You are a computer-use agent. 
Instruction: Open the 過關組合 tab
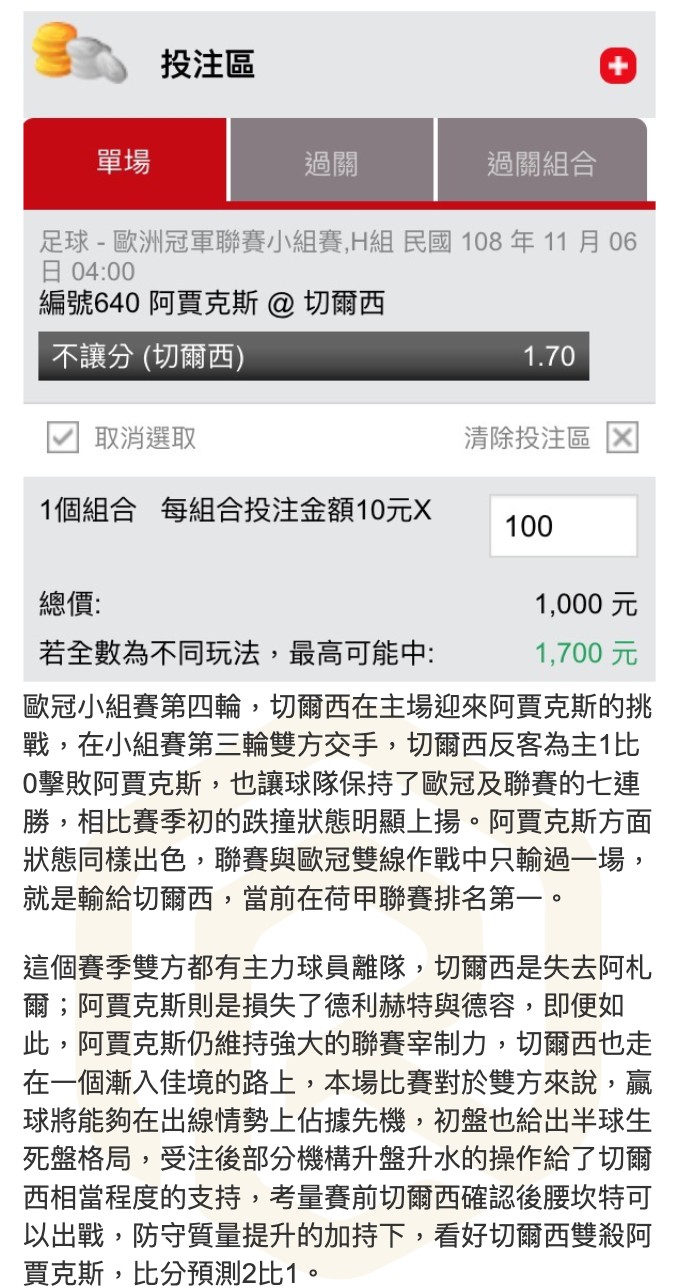tap(541, 163)
